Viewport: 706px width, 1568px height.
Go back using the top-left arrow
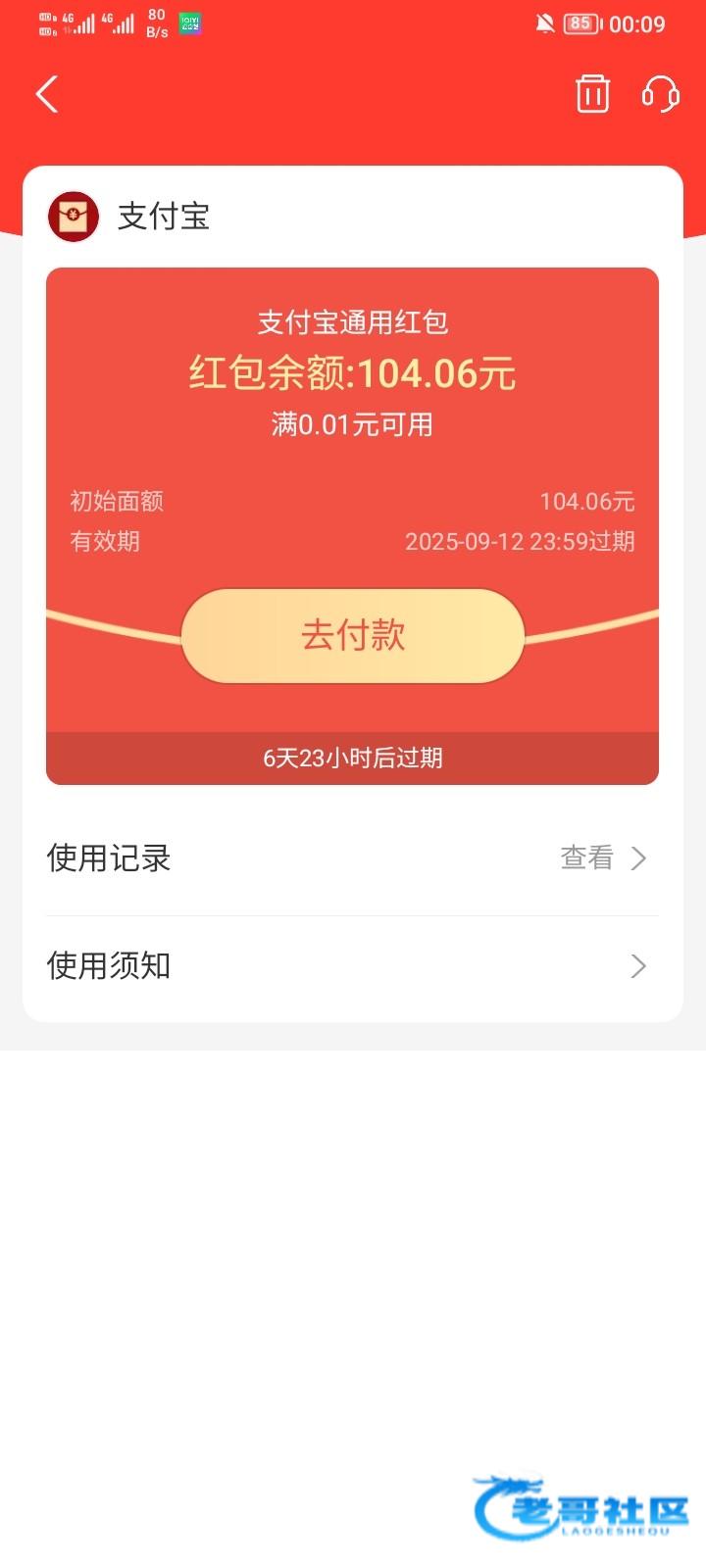pyautogui.click(x=47, y=94)
